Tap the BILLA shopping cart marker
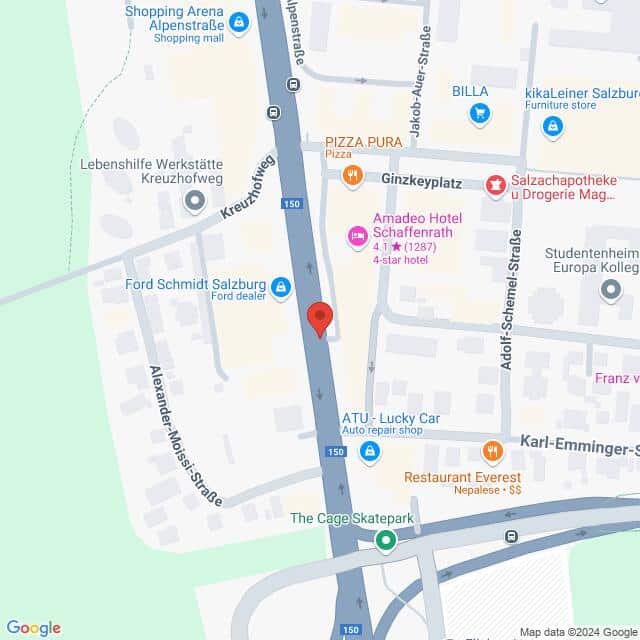The height and width of the screenshot is (640, 640). pyautogui.click(x=481, y=113)
